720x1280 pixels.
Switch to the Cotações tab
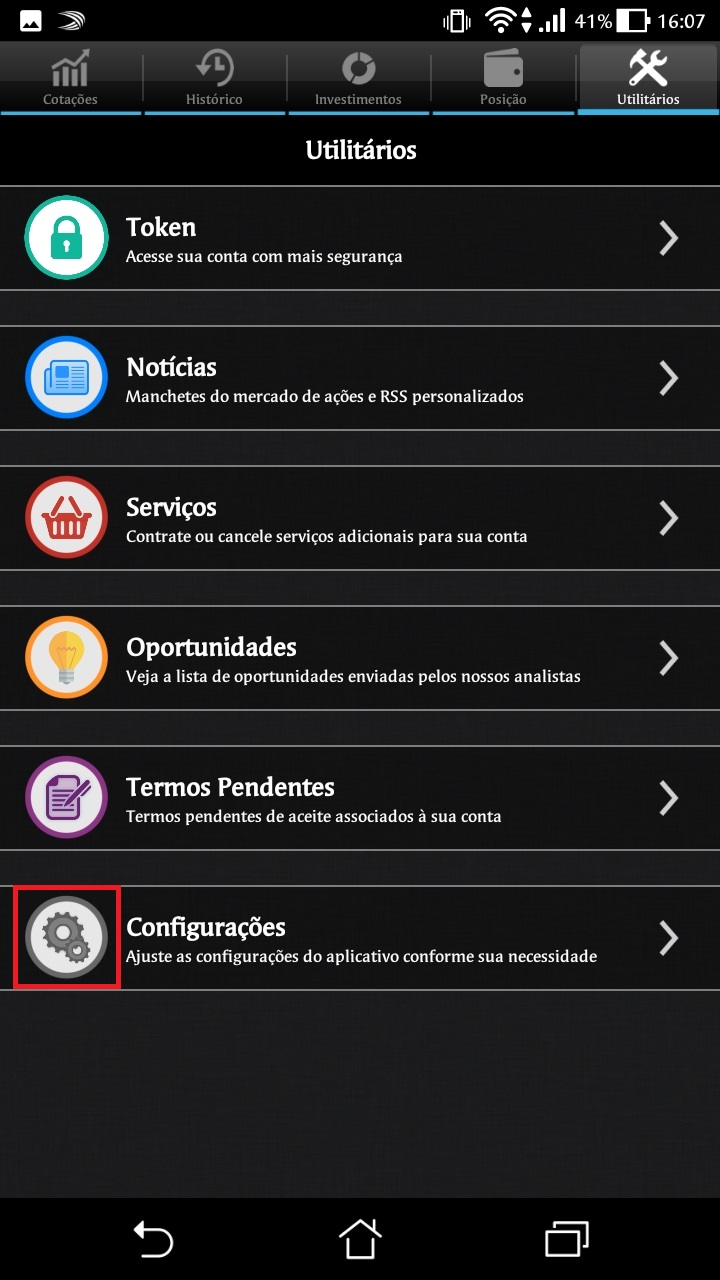[x=70, y=78]
